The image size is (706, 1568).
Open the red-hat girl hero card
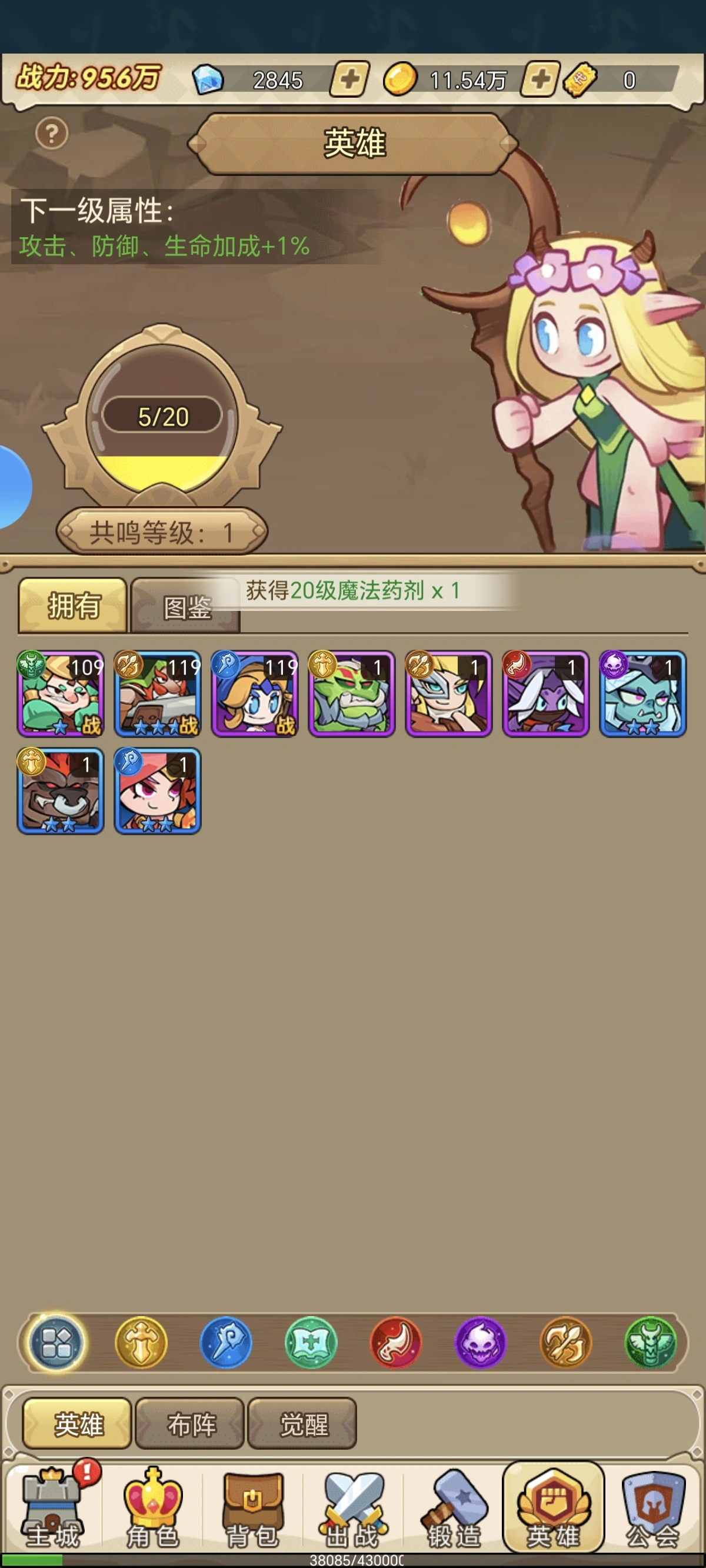pyautogui.click(x=158, y=790)
